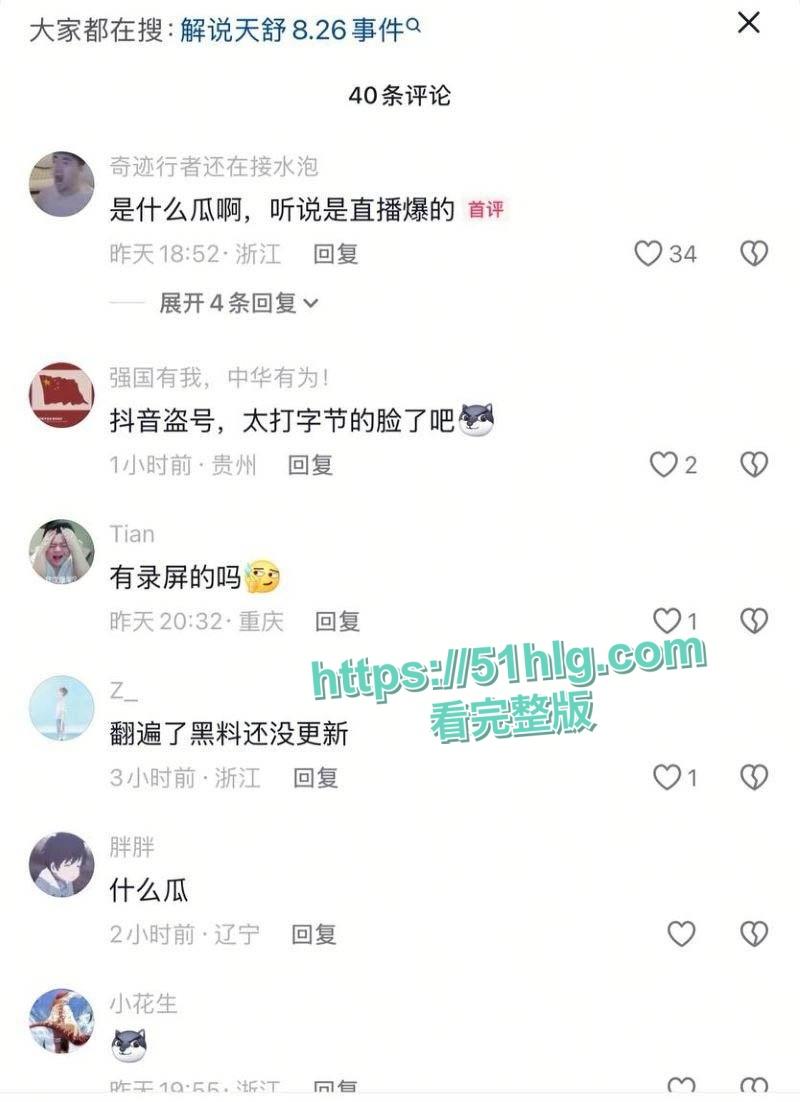Reply to Z_'s comment
This screenshot has height=1102, width=800.
pos(315,777)
